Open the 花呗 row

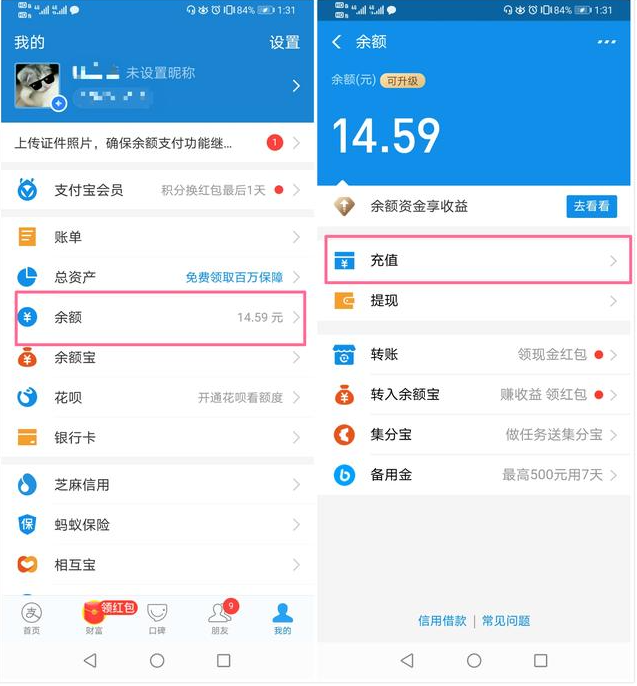(158, 397)
